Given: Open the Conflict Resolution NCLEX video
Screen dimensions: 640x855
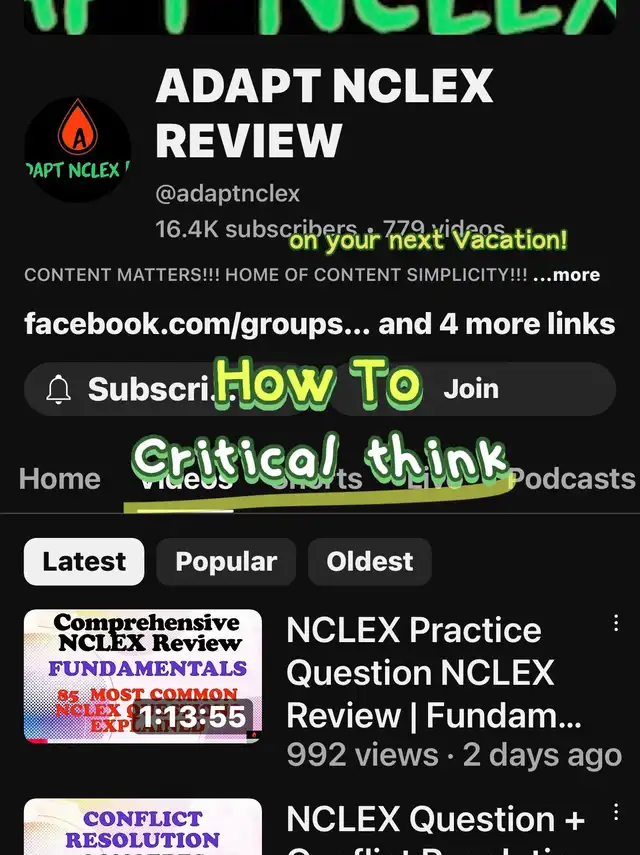Looking at the screenshot, I should coord(143,828).
